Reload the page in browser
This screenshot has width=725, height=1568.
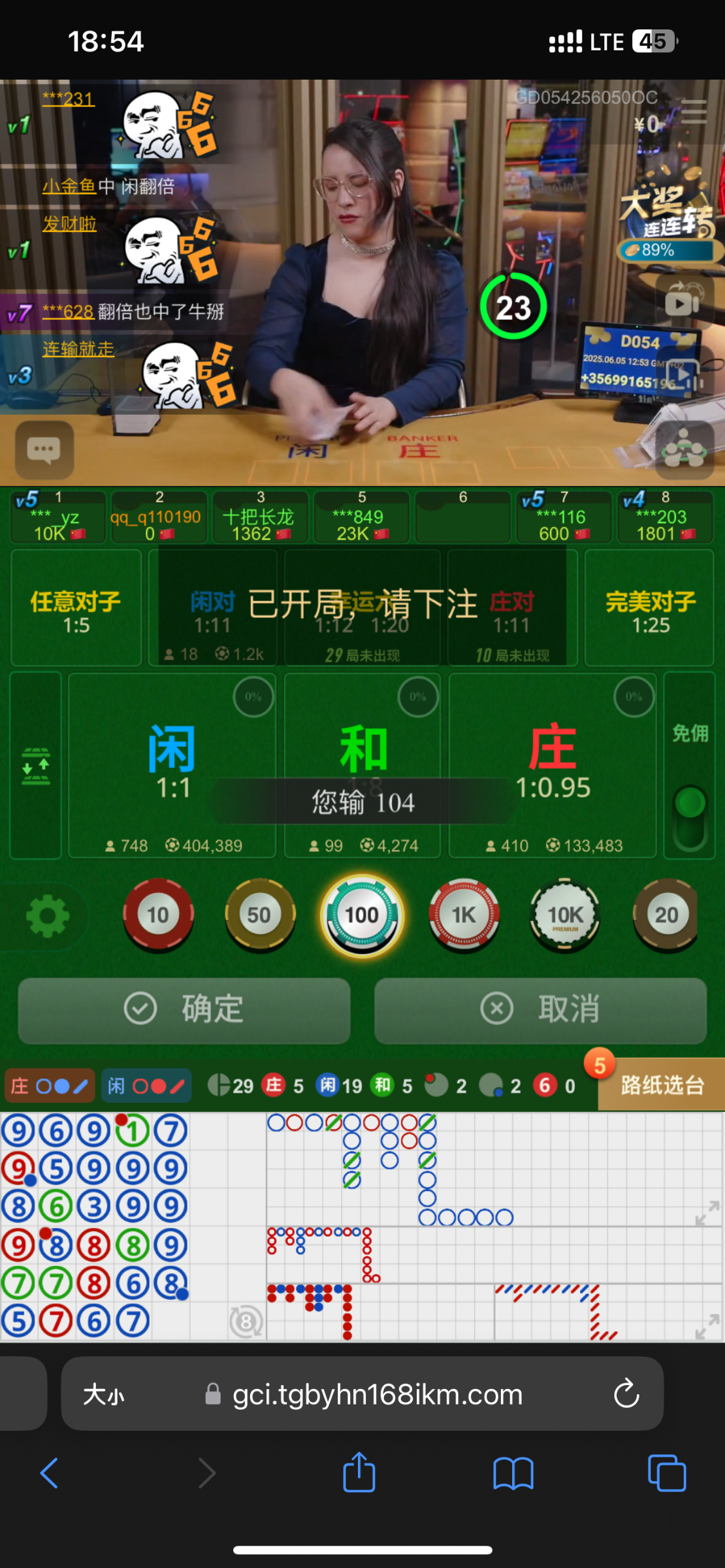pyautogui.click(x=626, y=1394)
